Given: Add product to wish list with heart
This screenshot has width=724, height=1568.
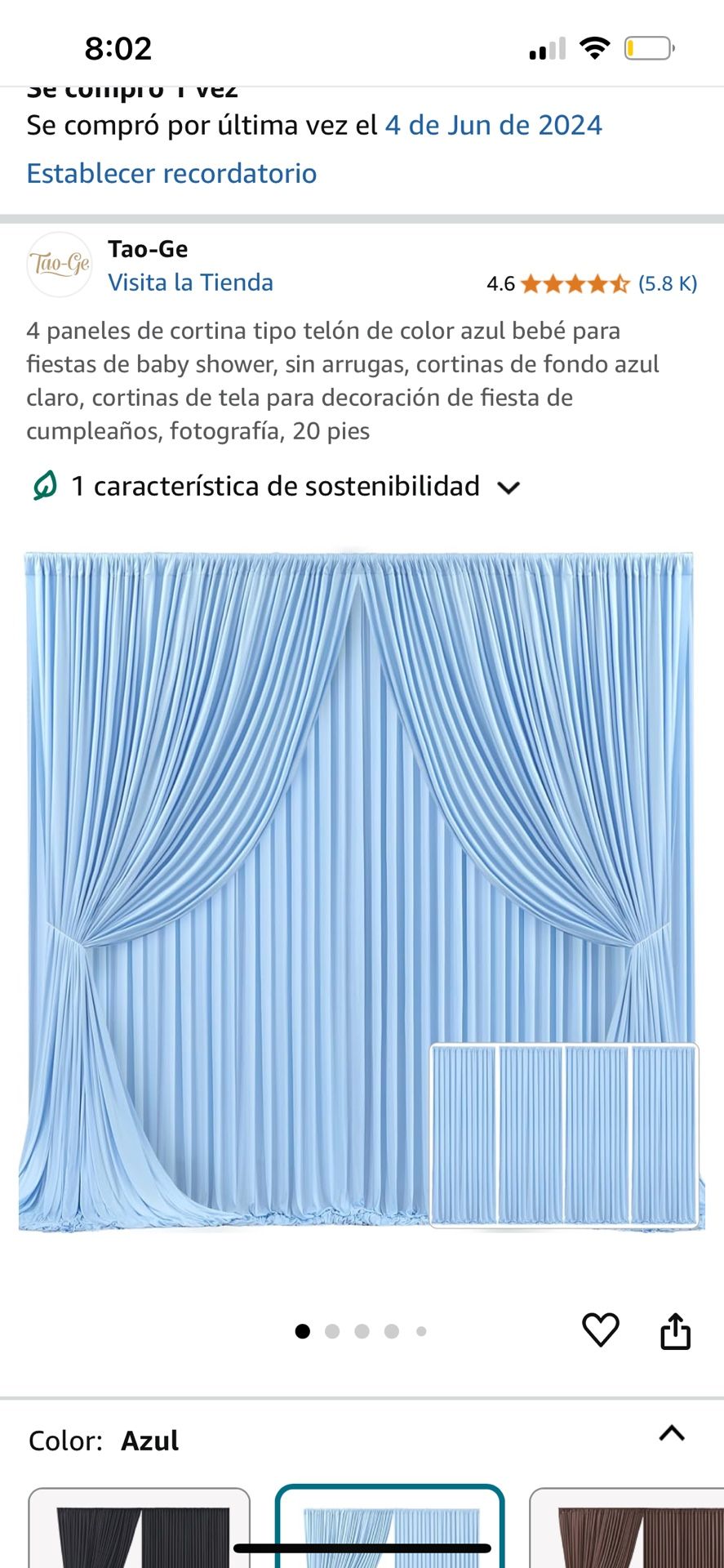Looking at the screenshot, I should (x=600, y=1330).
